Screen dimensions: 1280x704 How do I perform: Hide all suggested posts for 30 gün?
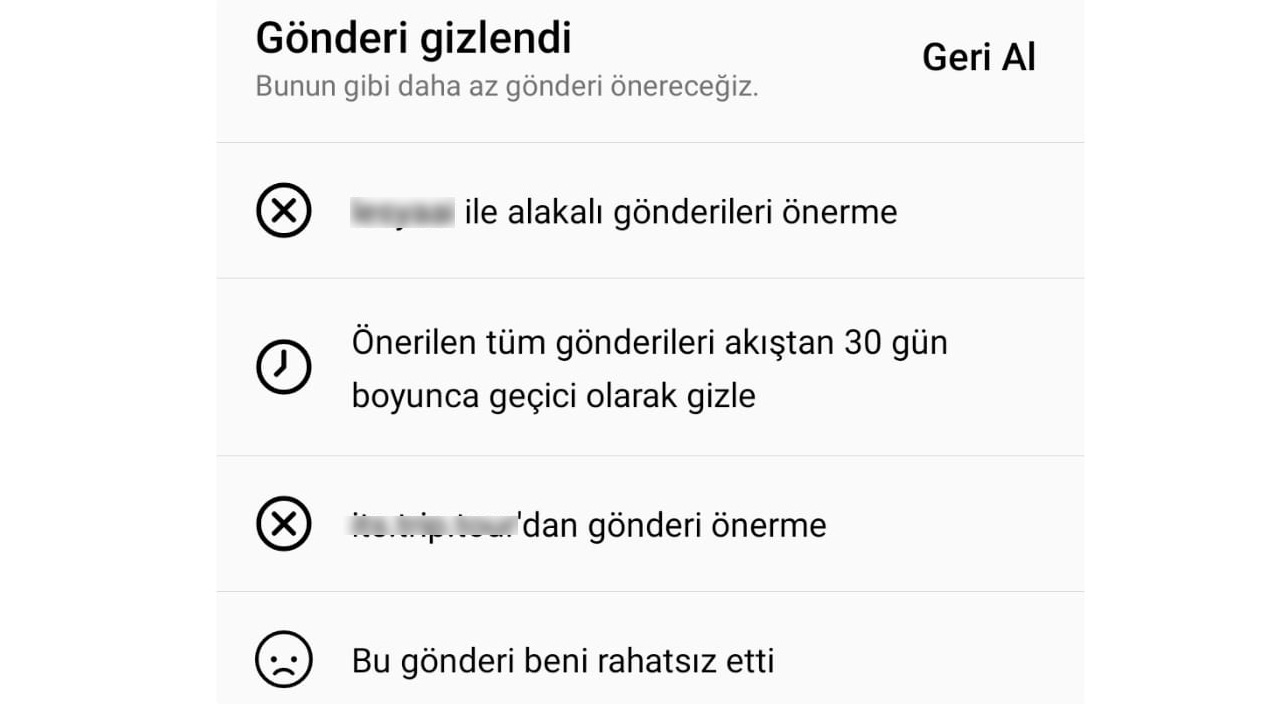648,369
